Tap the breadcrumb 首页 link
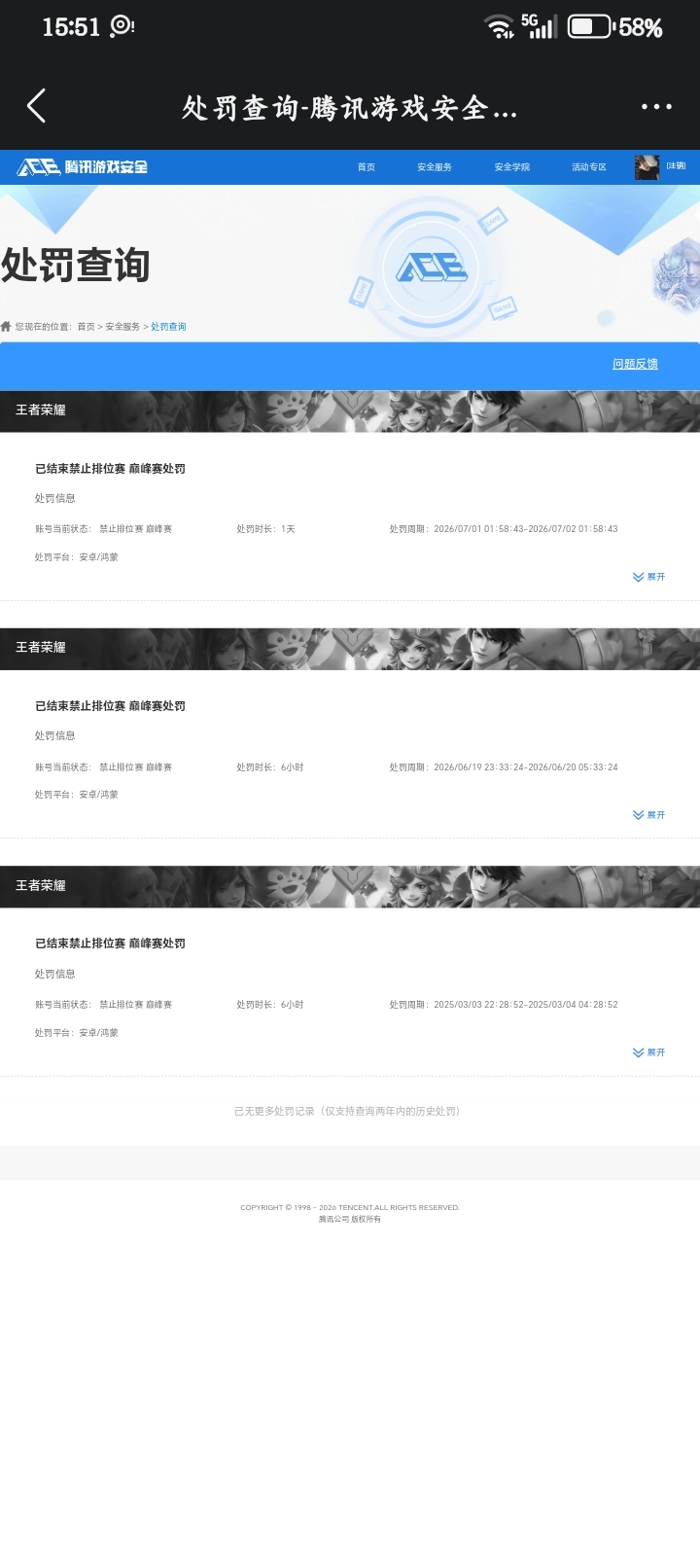700x1568 pixels. (x=87, y=327)
